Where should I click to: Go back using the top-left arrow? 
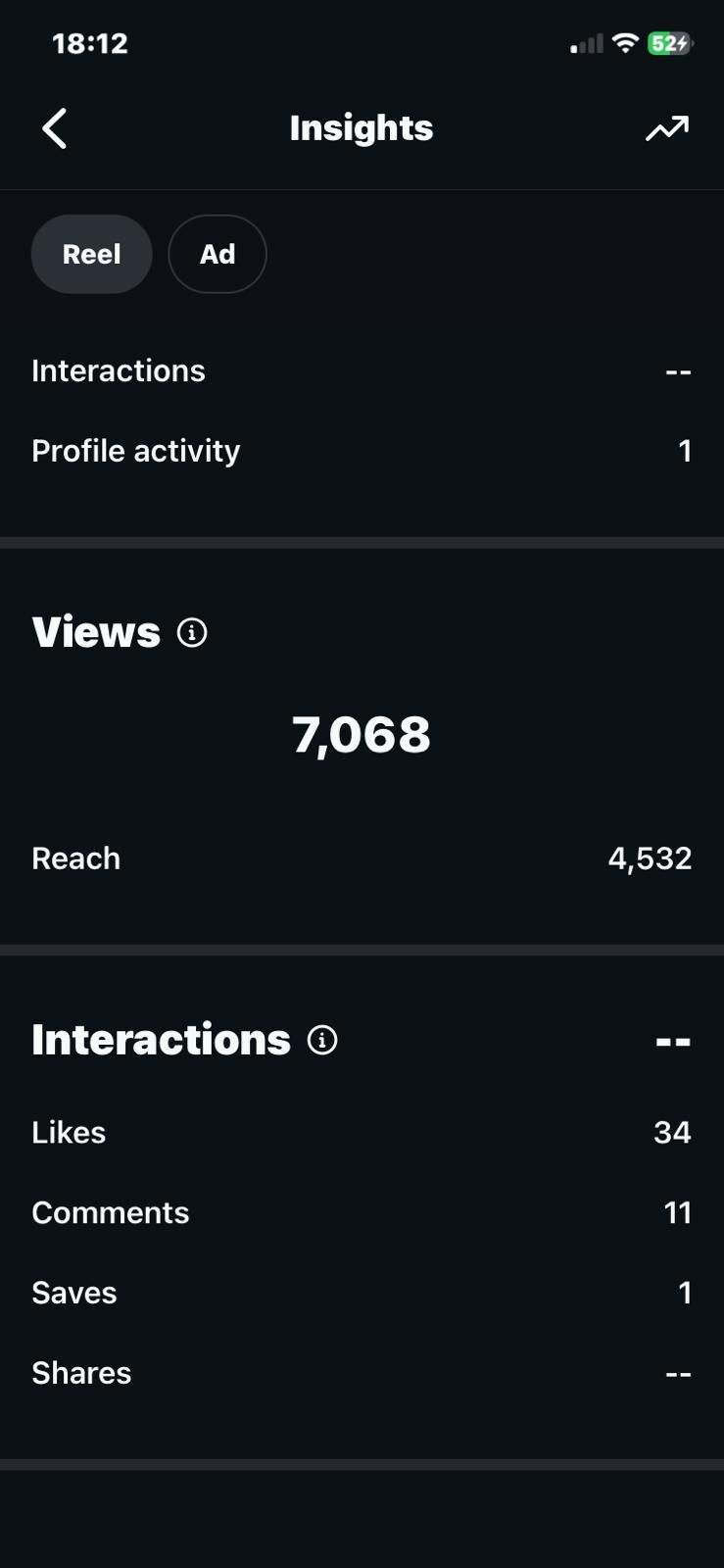click(55, 128)
